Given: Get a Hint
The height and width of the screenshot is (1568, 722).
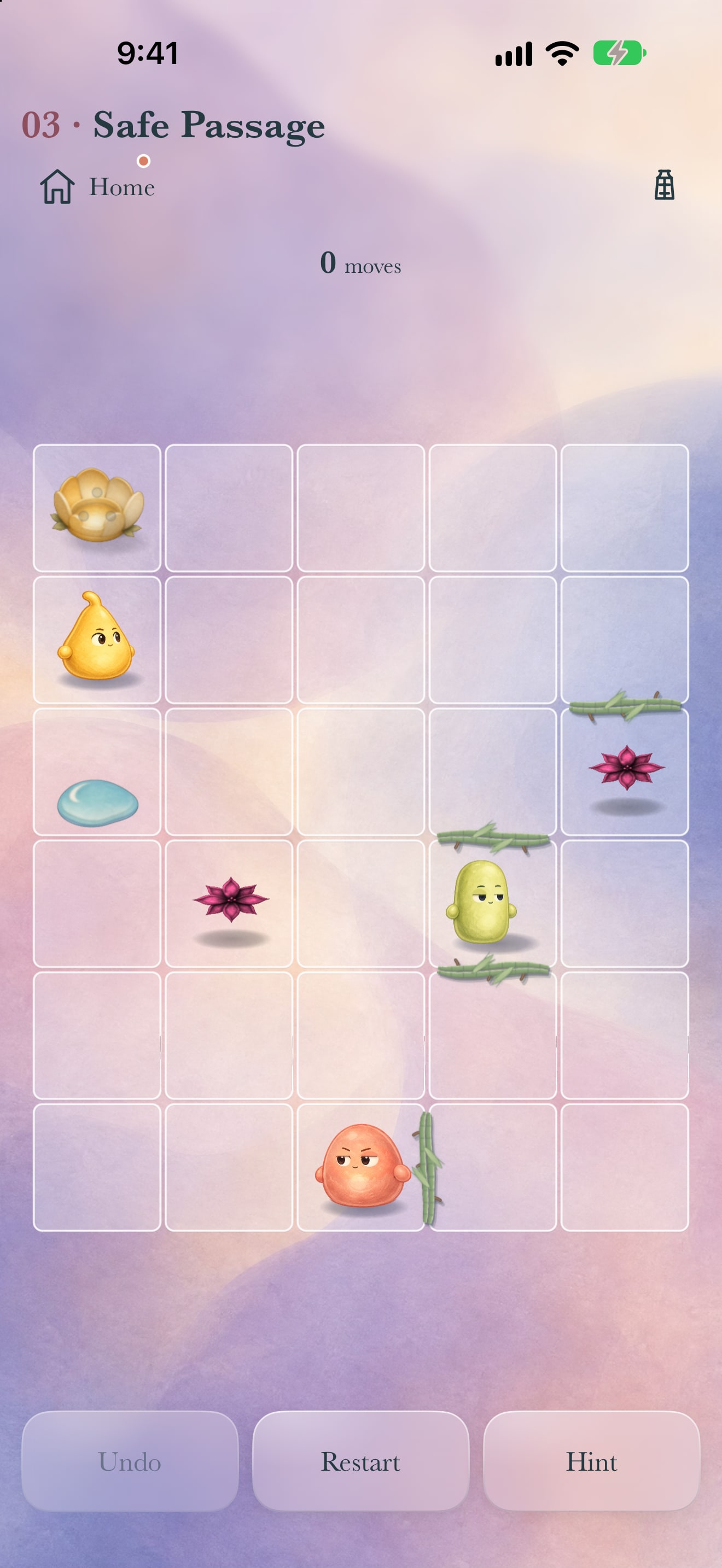Looking at the screenshot, I should [591, 1461].
